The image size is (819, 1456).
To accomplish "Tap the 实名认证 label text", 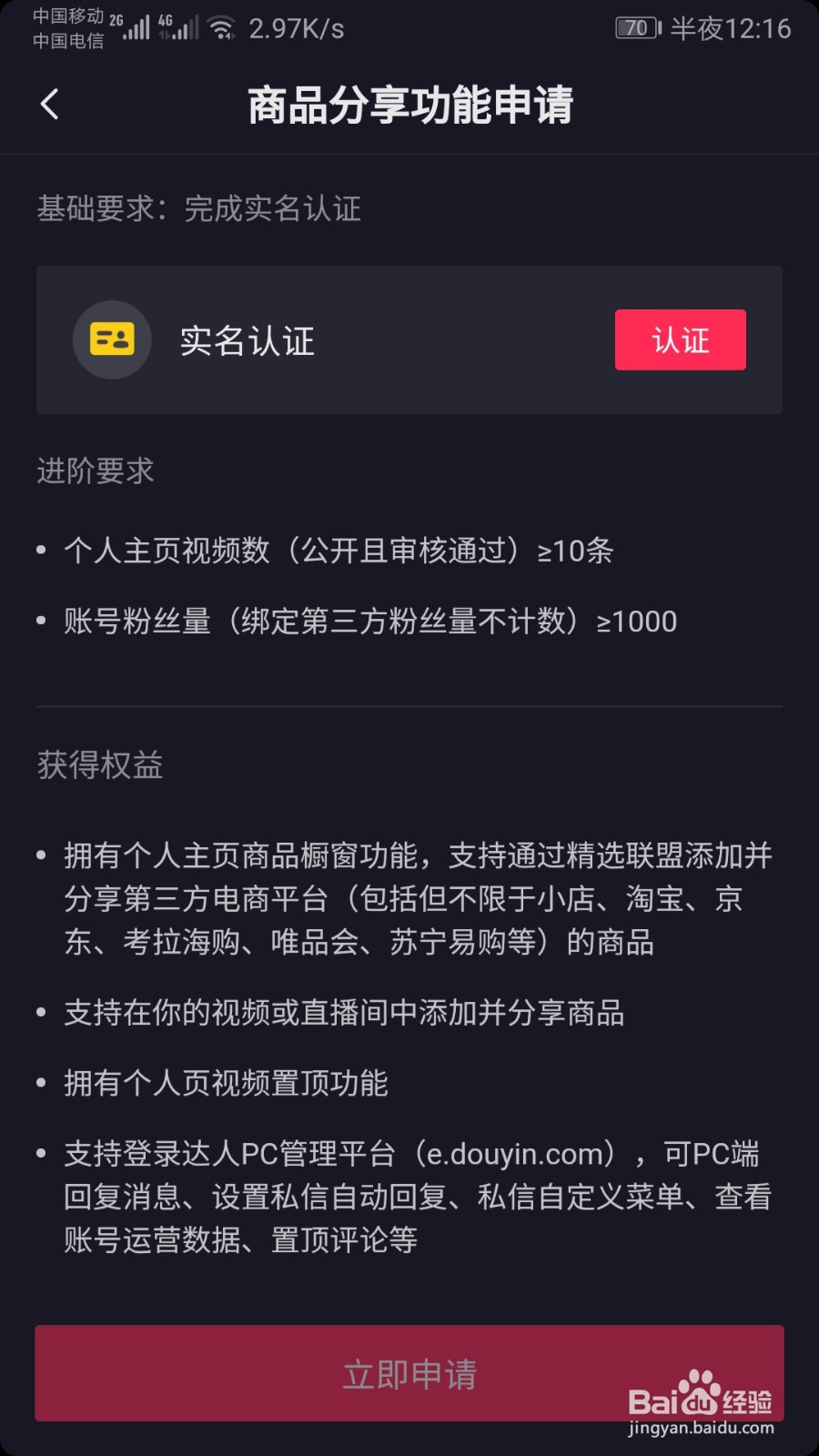I will point(246,340).
